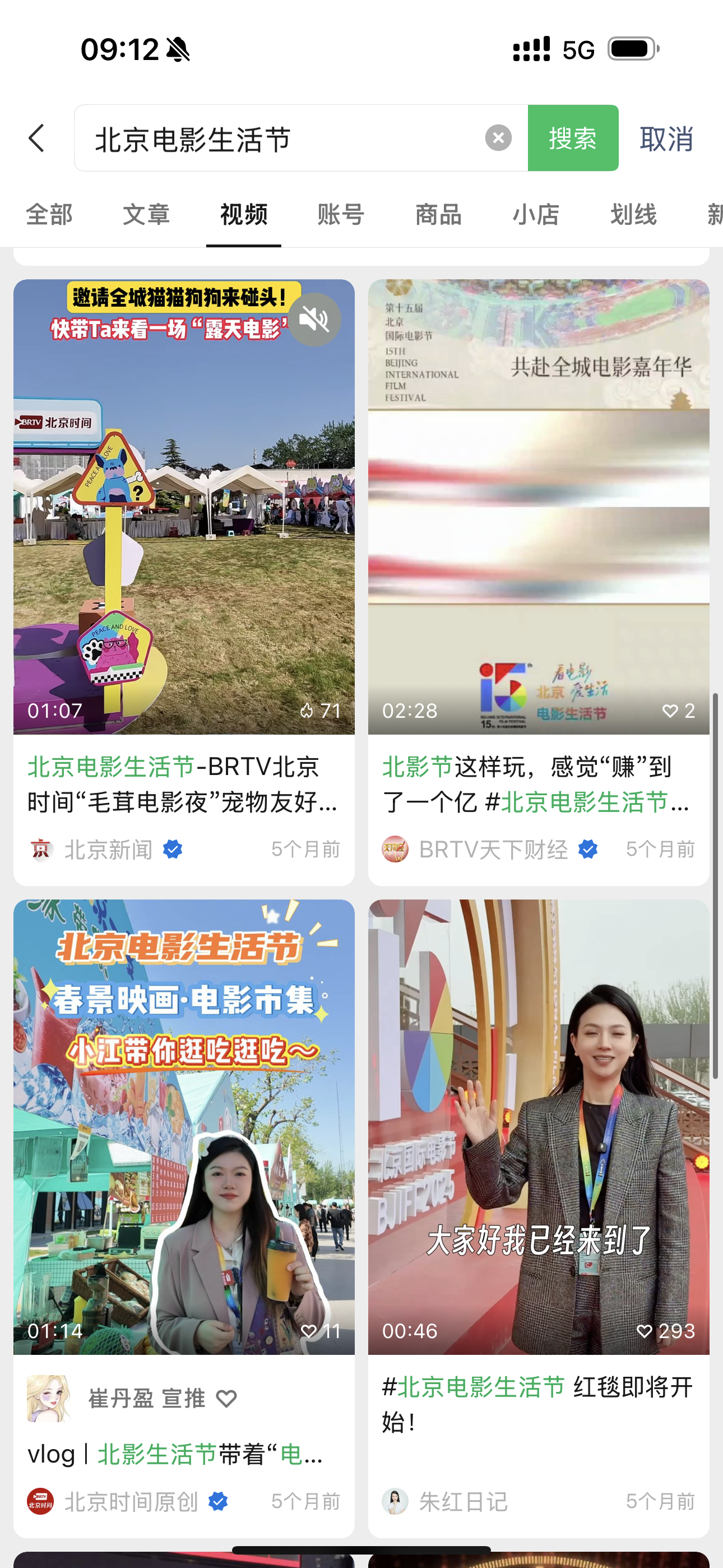The width and height of the screenshot is (723, 1568).
Task: Open the 北京新闻 account
Action: pos(108,849)
